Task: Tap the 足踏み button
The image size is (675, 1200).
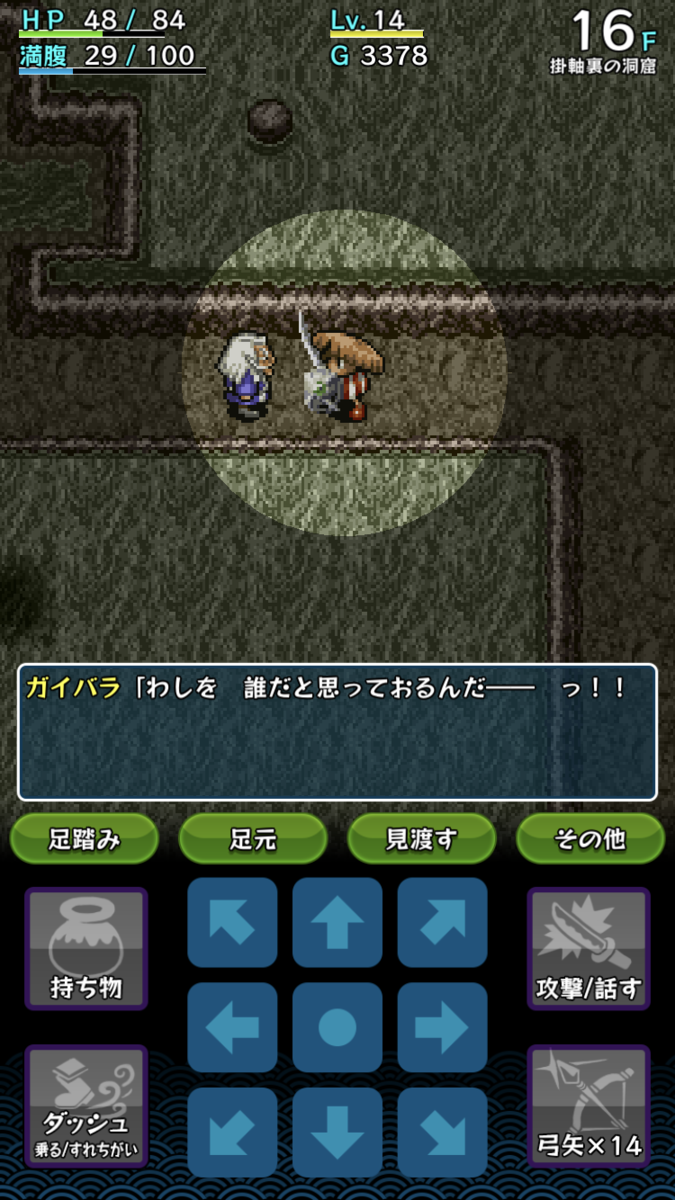Action: (84, 838)
